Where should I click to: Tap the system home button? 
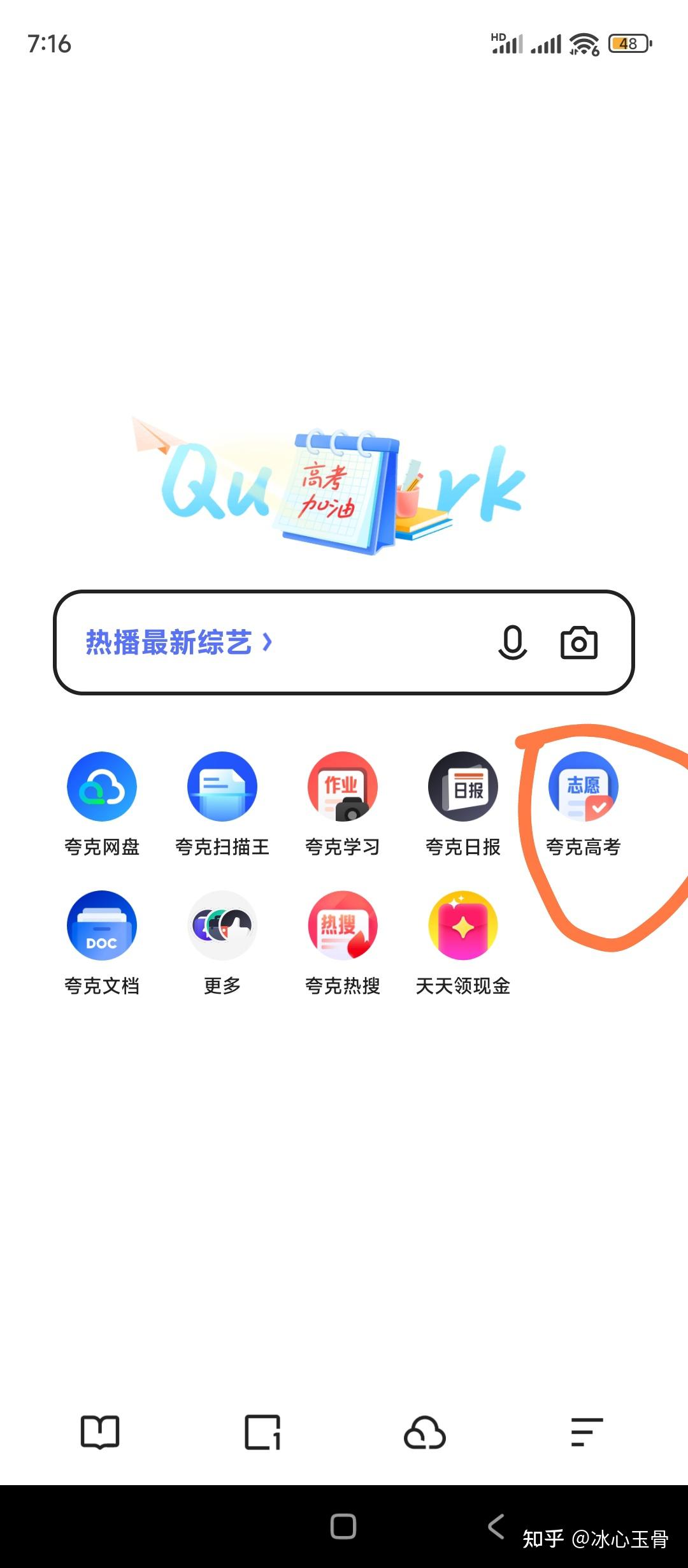pyautogui.click(x=343, y=1527)
